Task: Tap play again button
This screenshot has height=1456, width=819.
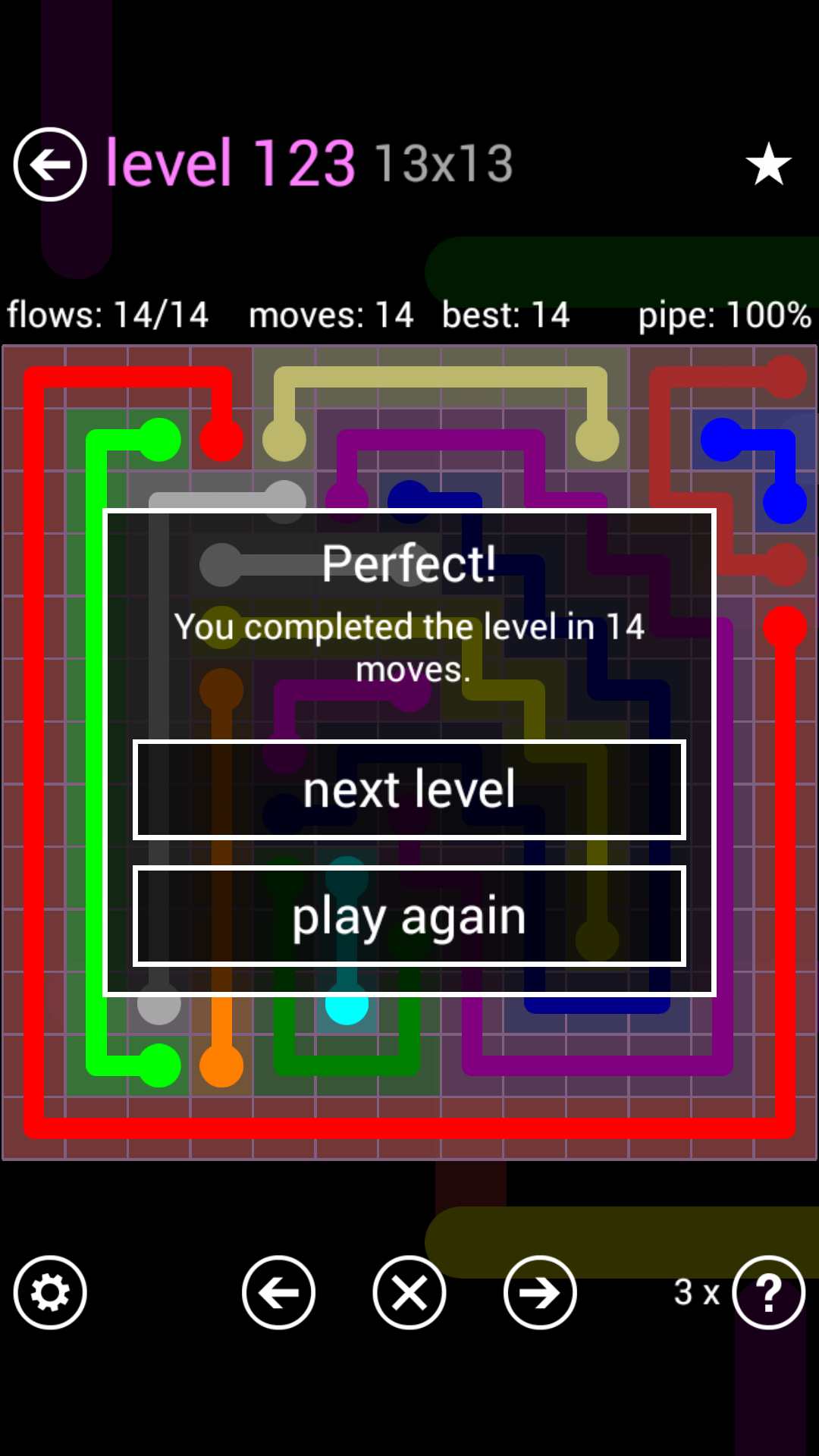Action: pos(409,916)
